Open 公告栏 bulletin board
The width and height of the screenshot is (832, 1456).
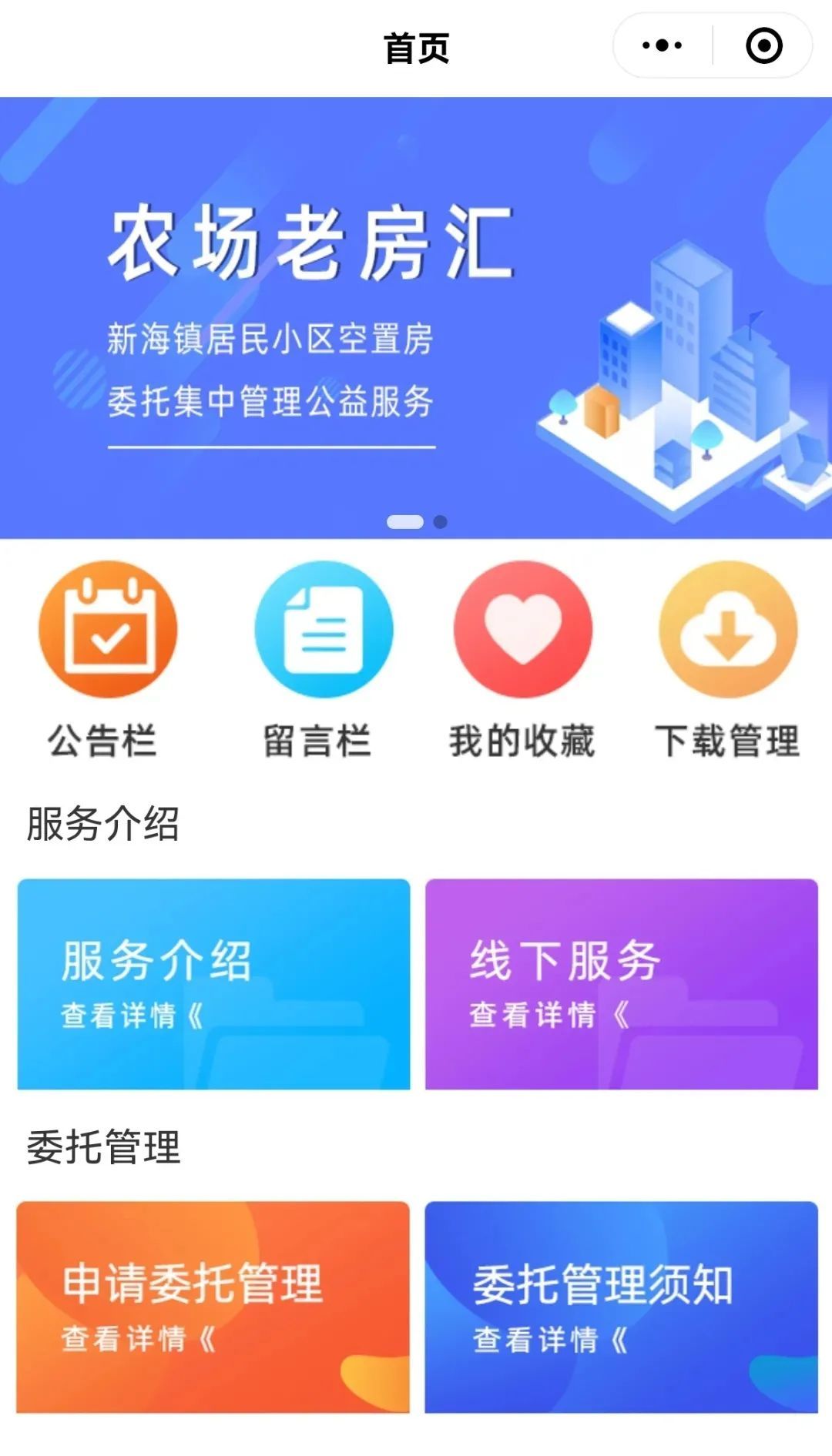pos(108,631)
